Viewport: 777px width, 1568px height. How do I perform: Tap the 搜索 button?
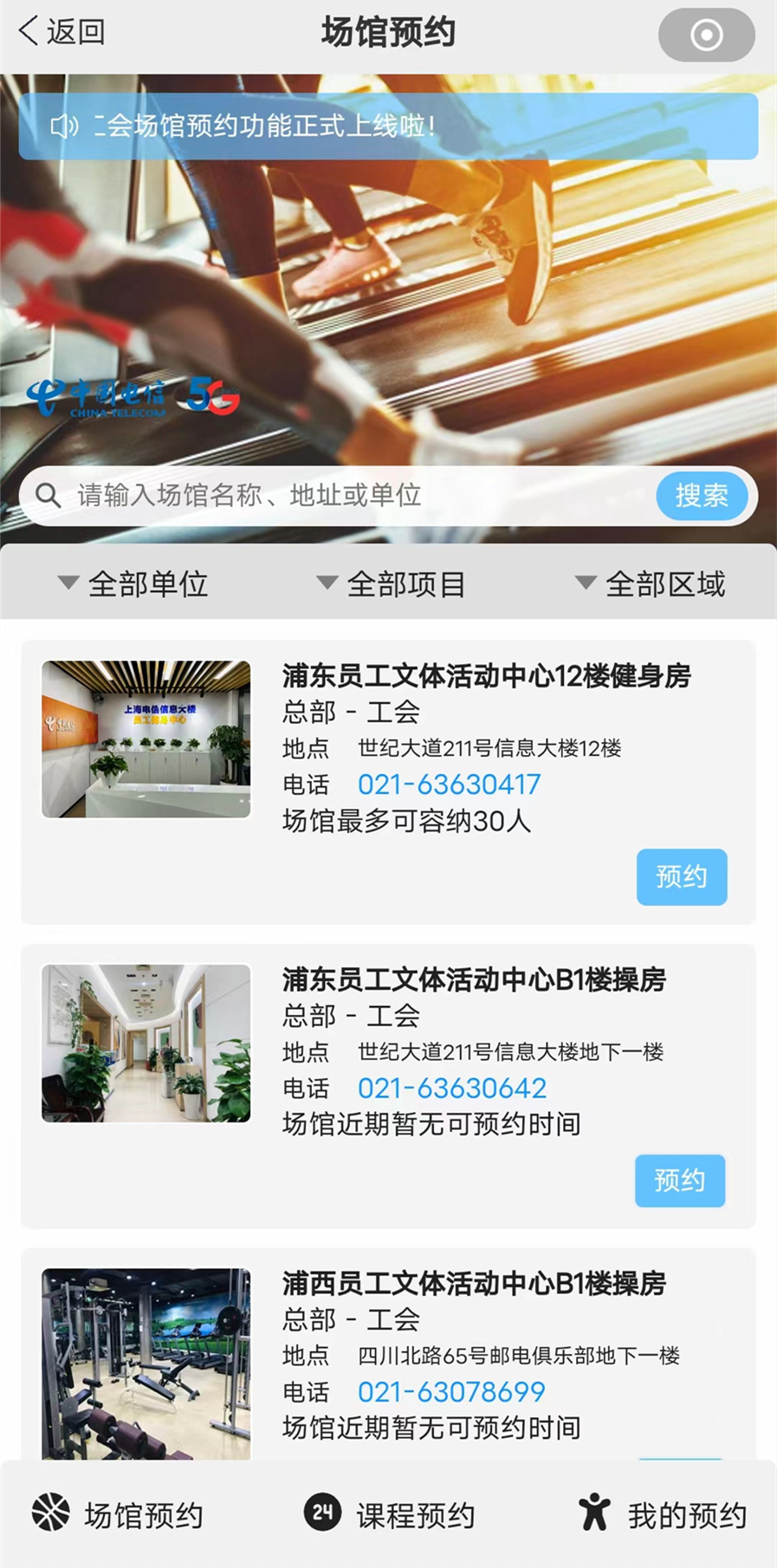pos(702,496)
